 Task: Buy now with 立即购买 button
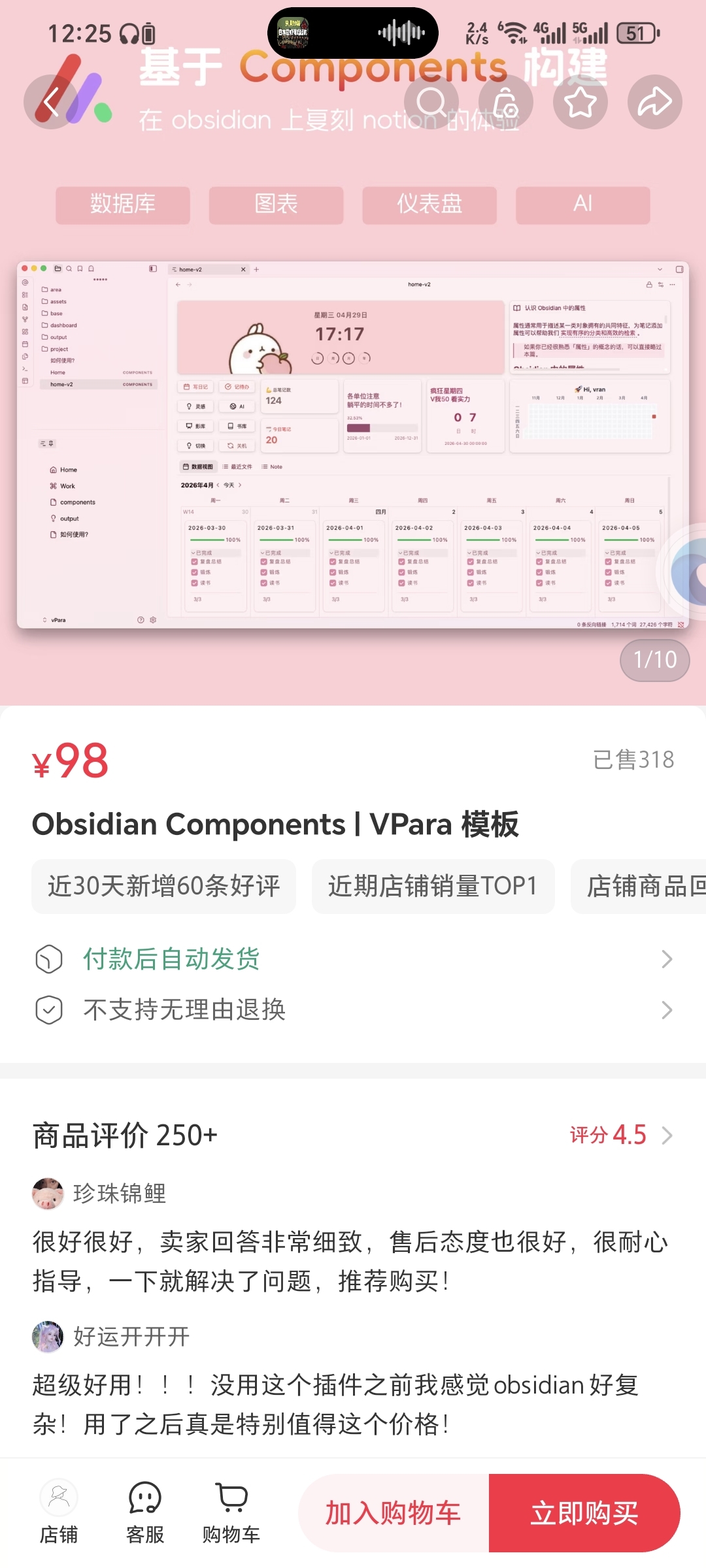[x=584, y=1513]
